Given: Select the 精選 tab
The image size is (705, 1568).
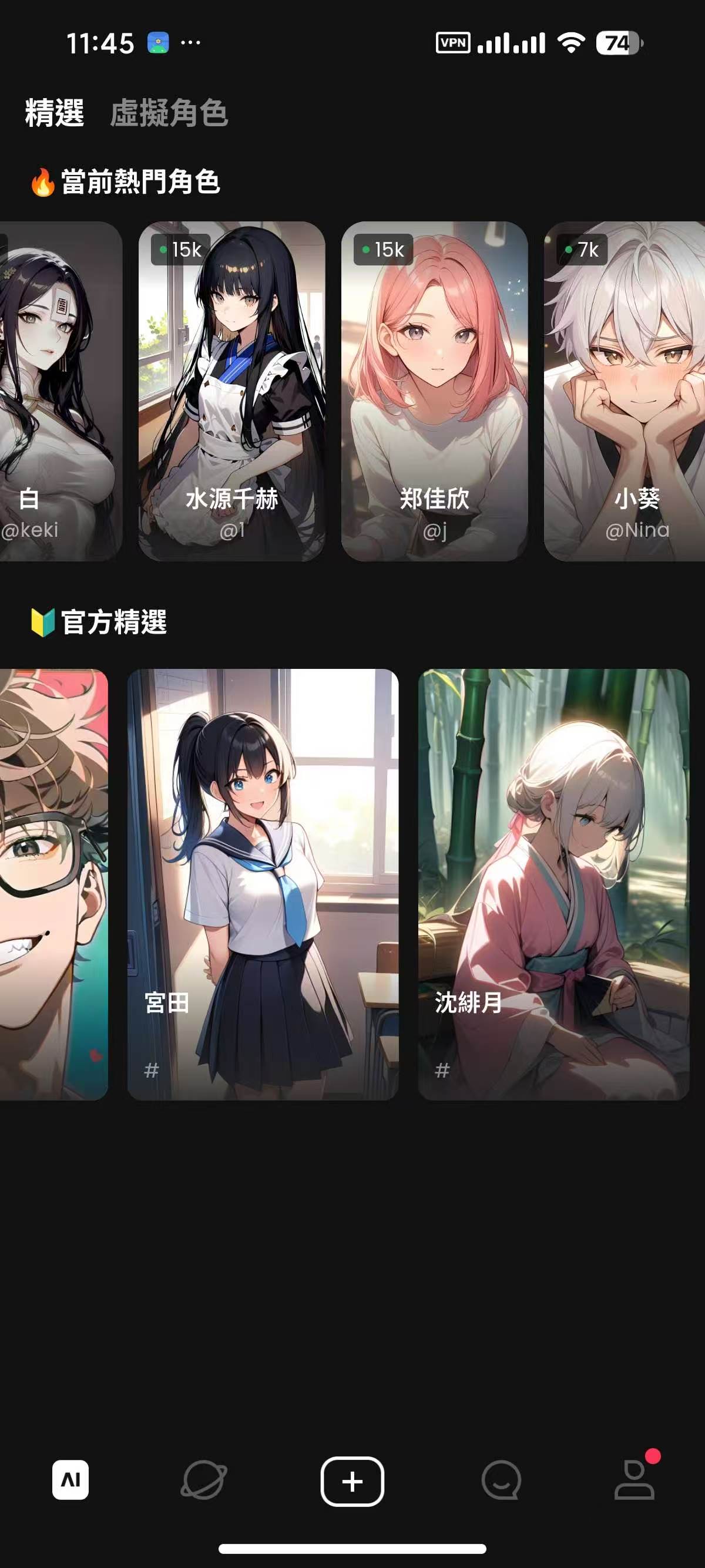Looking at the screenshot, I should pyautogui.click(x=55, y=113).
